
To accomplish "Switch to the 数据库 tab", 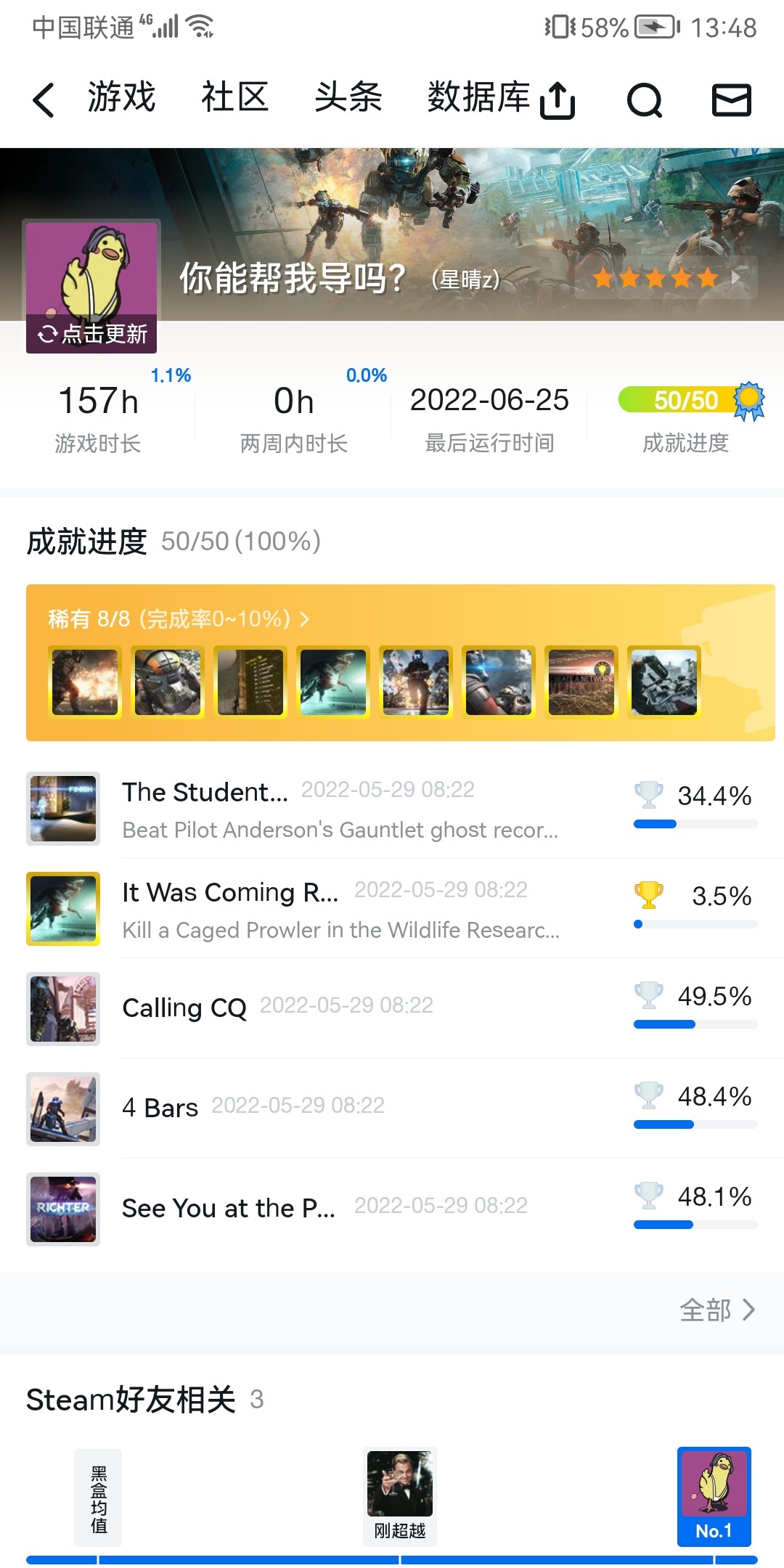I will point(479,97).
